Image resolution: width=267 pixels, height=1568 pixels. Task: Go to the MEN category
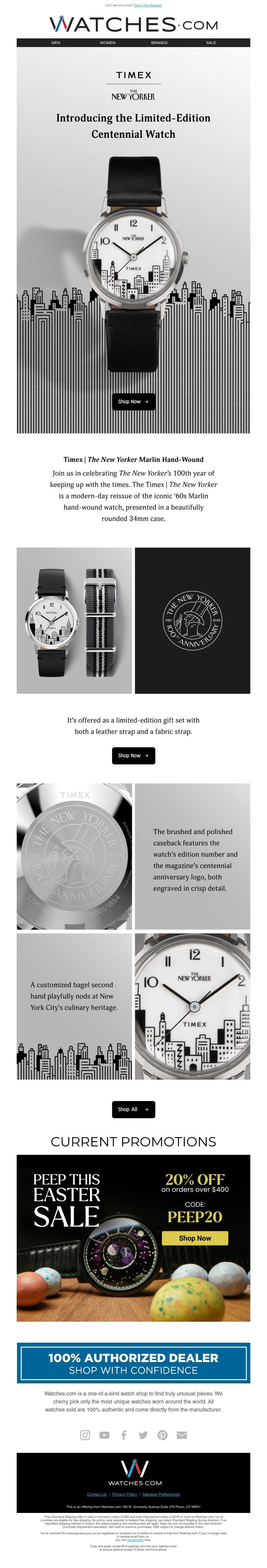[56, 43]
